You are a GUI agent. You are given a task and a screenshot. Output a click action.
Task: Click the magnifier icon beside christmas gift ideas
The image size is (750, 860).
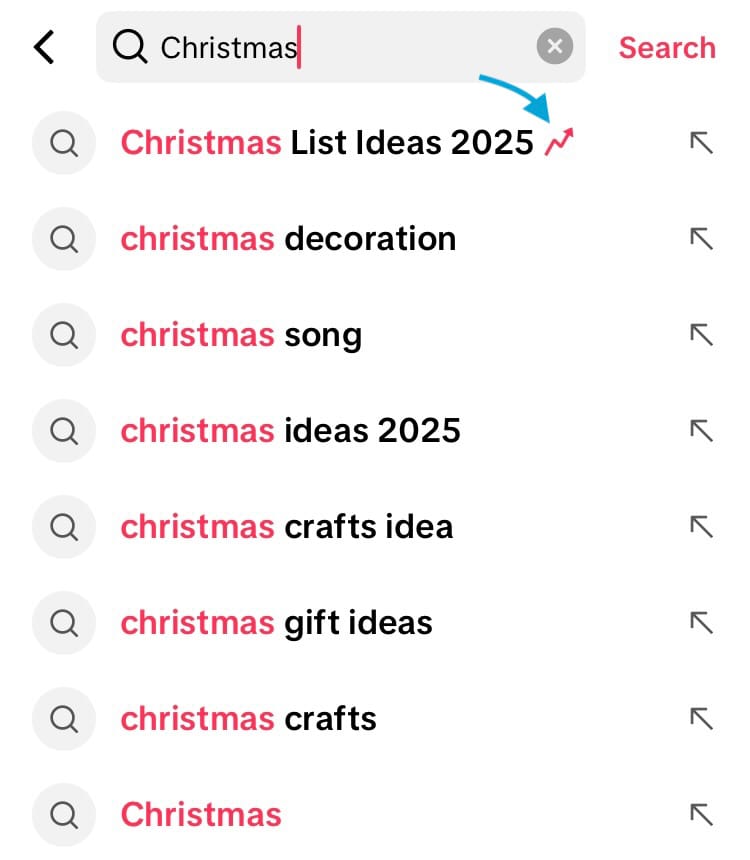click(63, 622)
